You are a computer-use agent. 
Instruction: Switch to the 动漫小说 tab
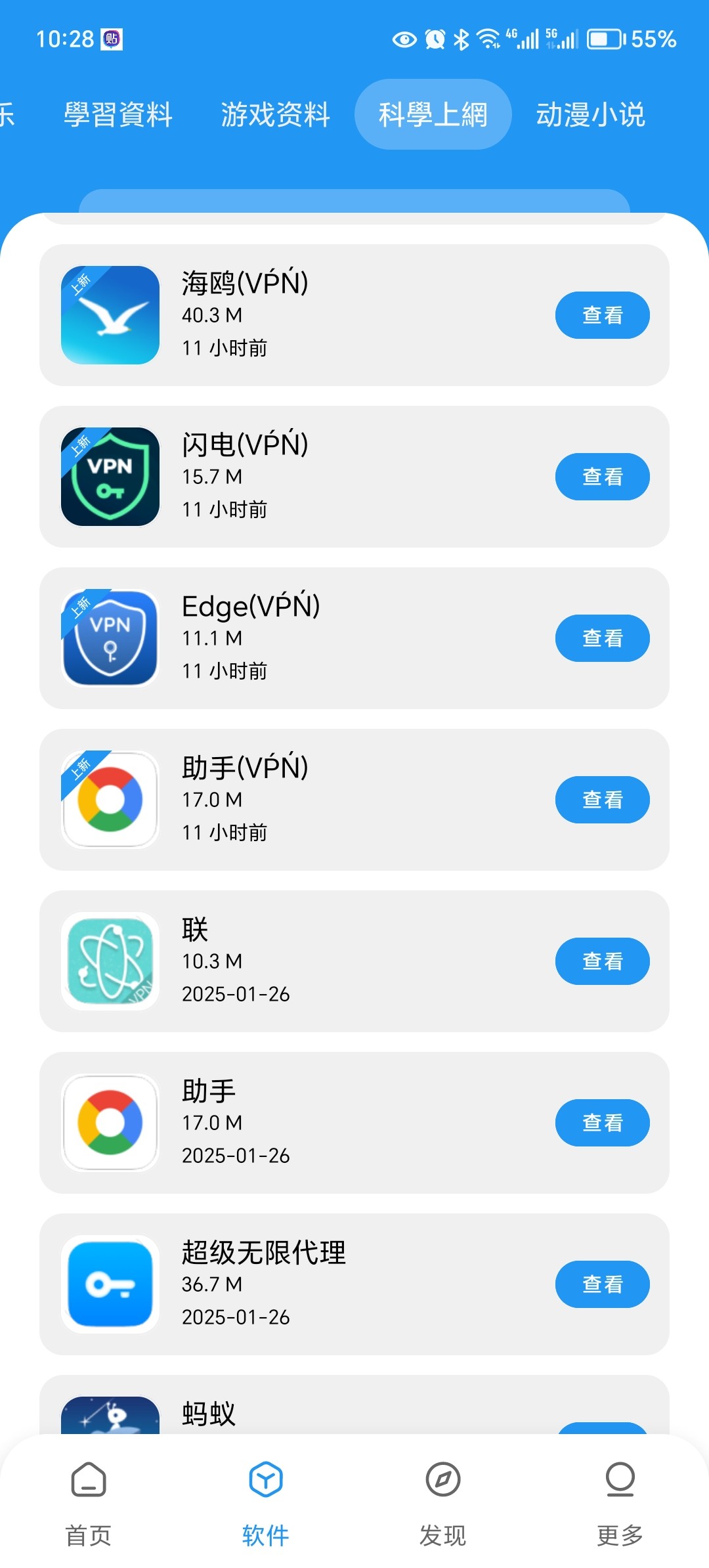[x=590, y=114]
